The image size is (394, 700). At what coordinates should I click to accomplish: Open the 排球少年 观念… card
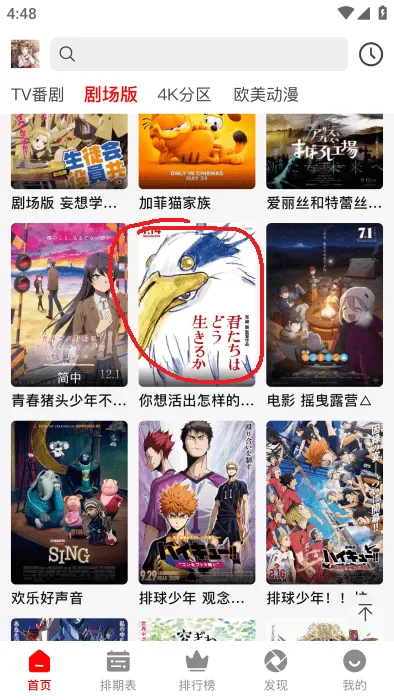pyautogui.click(x=197, y=513)
